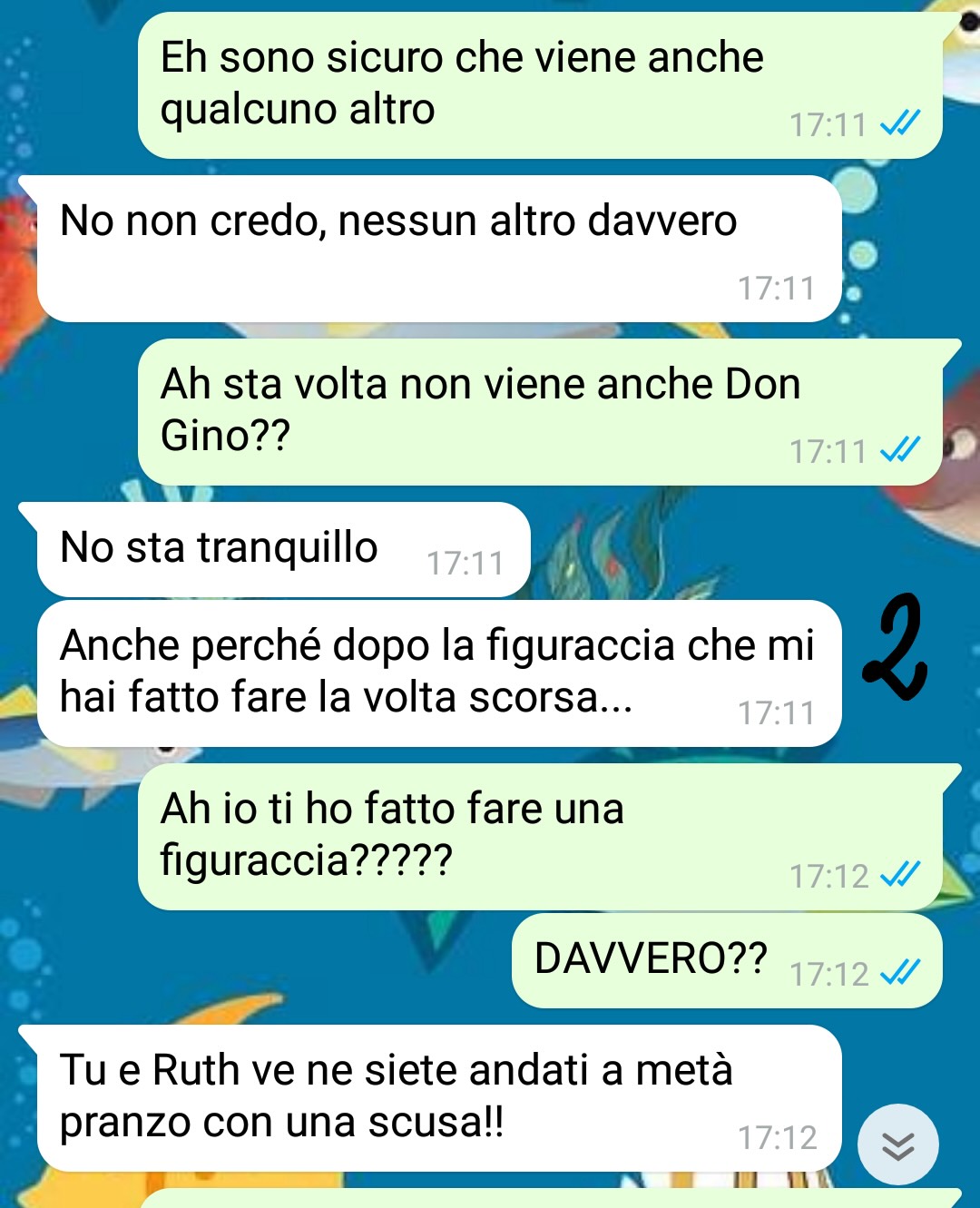
Task: Jump to the latest messages with the down-arrow button
Action: [x=897, y=1145]
